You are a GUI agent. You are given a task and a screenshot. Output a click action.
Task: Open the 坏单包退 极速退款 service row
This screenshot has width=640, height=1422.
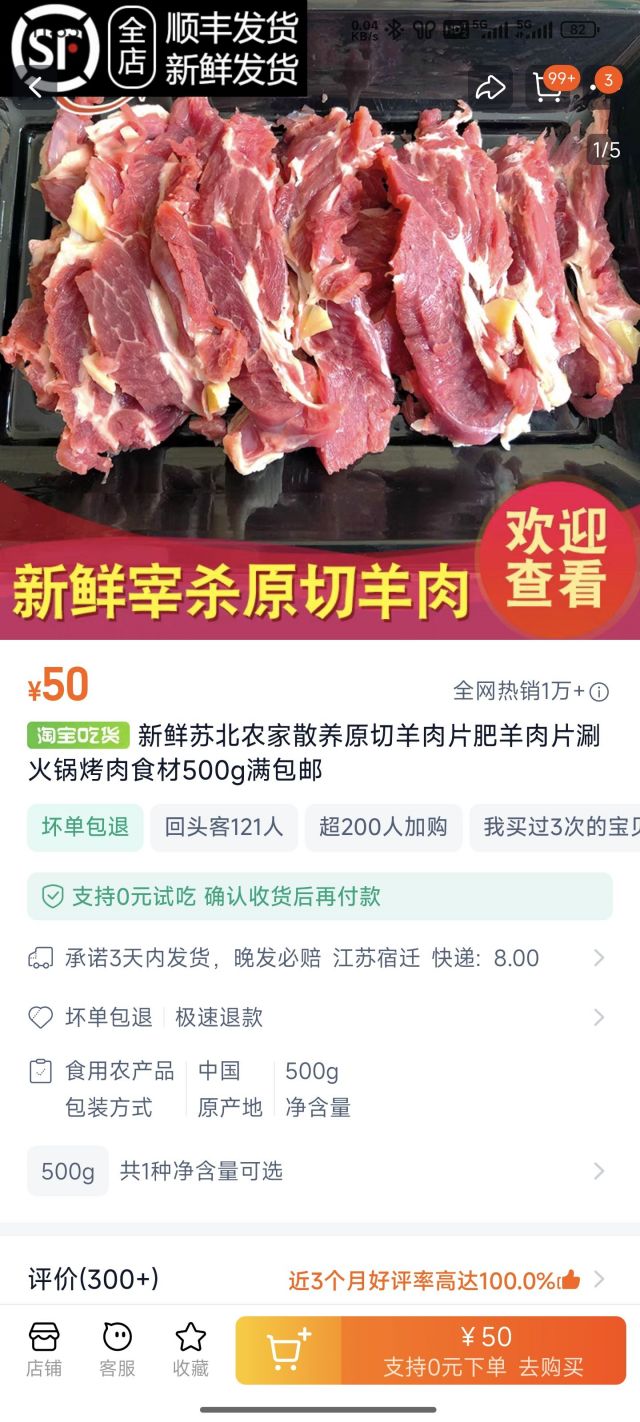point(320,1017)
